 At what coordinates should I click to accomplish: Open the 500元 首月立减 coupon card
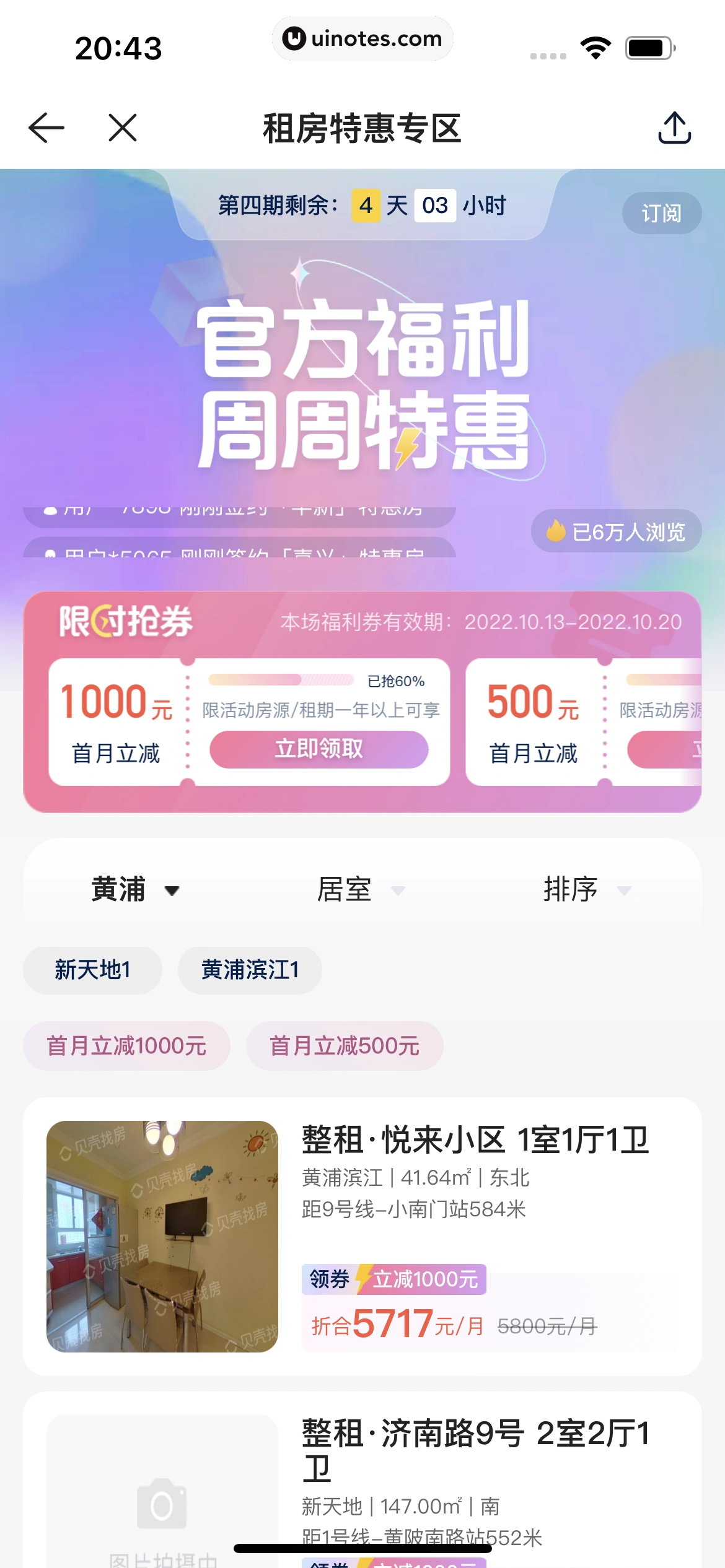pos(534,722)
